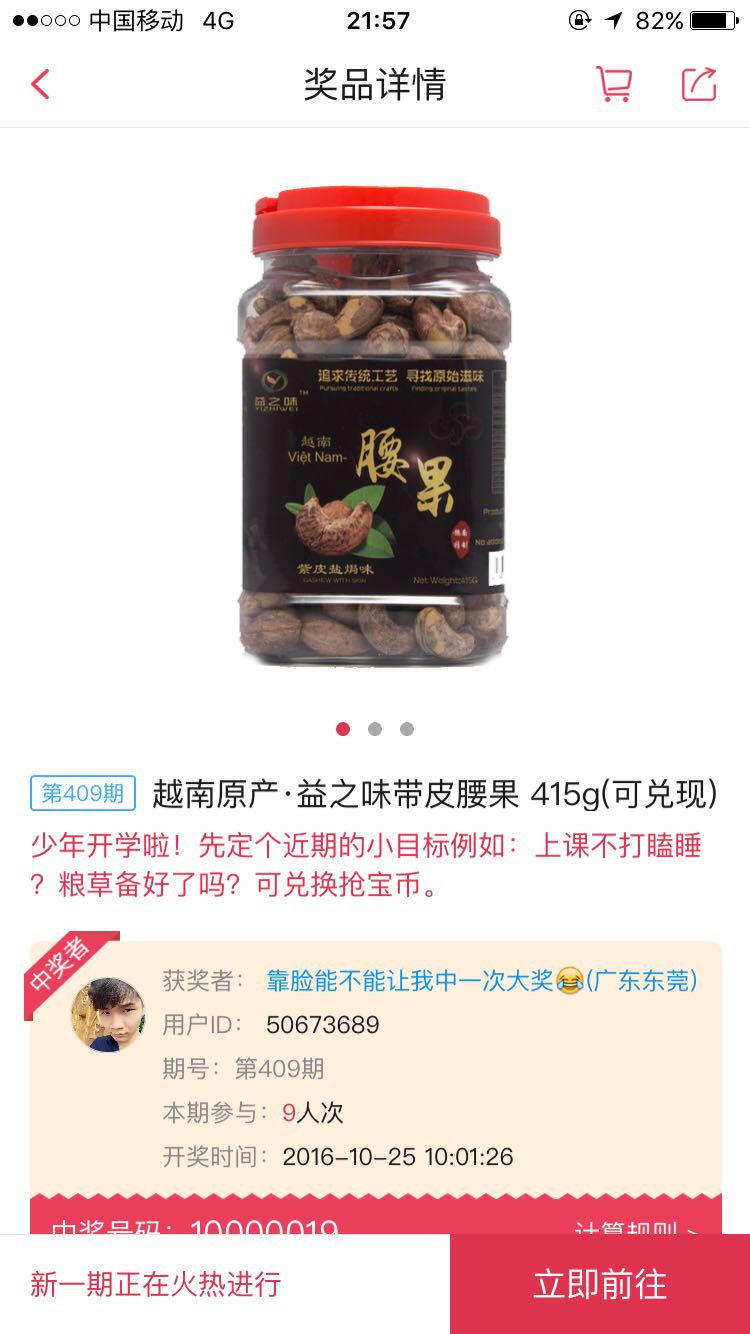750x1334 pixels.
Task: Open the cashew jar product image
Action: pyautogui.click(x=375, y=427)
